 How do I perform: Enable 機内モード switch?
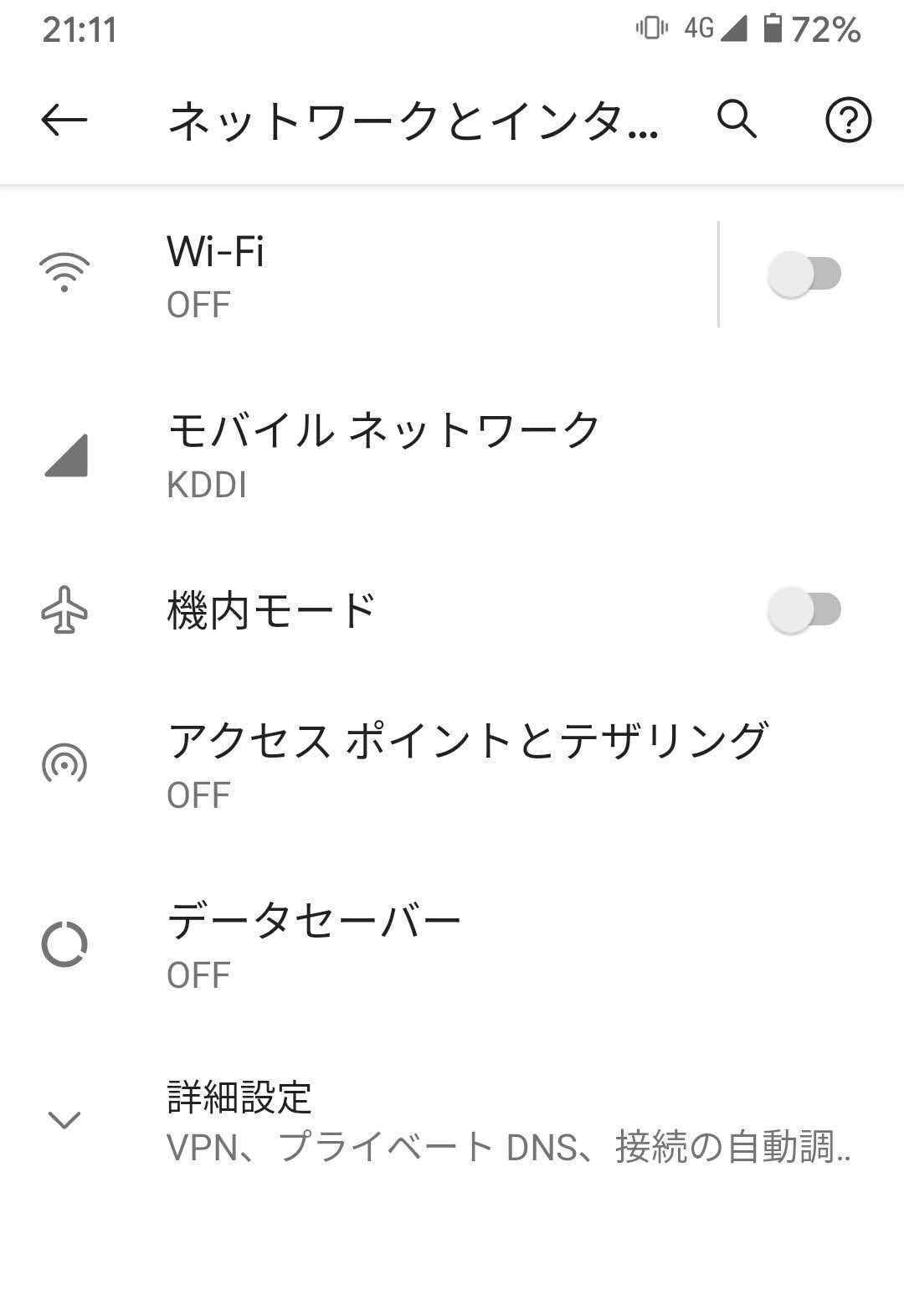(x=804, y=609)
